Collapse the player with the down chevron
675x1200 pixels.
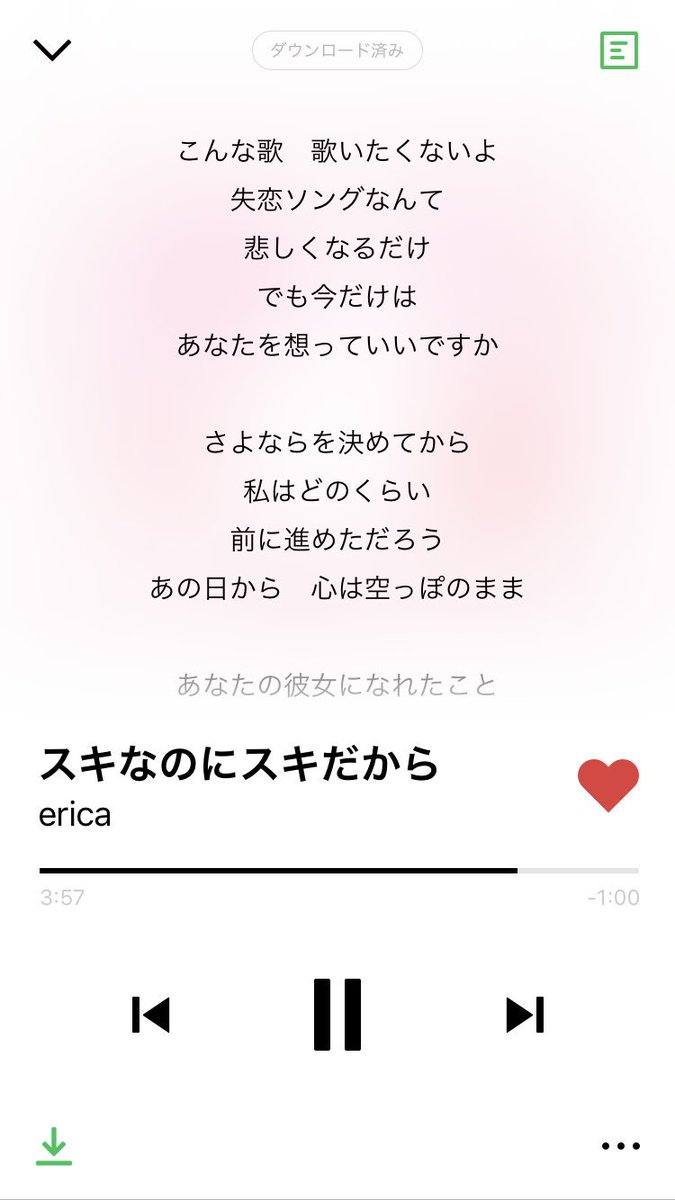point(52,50)
